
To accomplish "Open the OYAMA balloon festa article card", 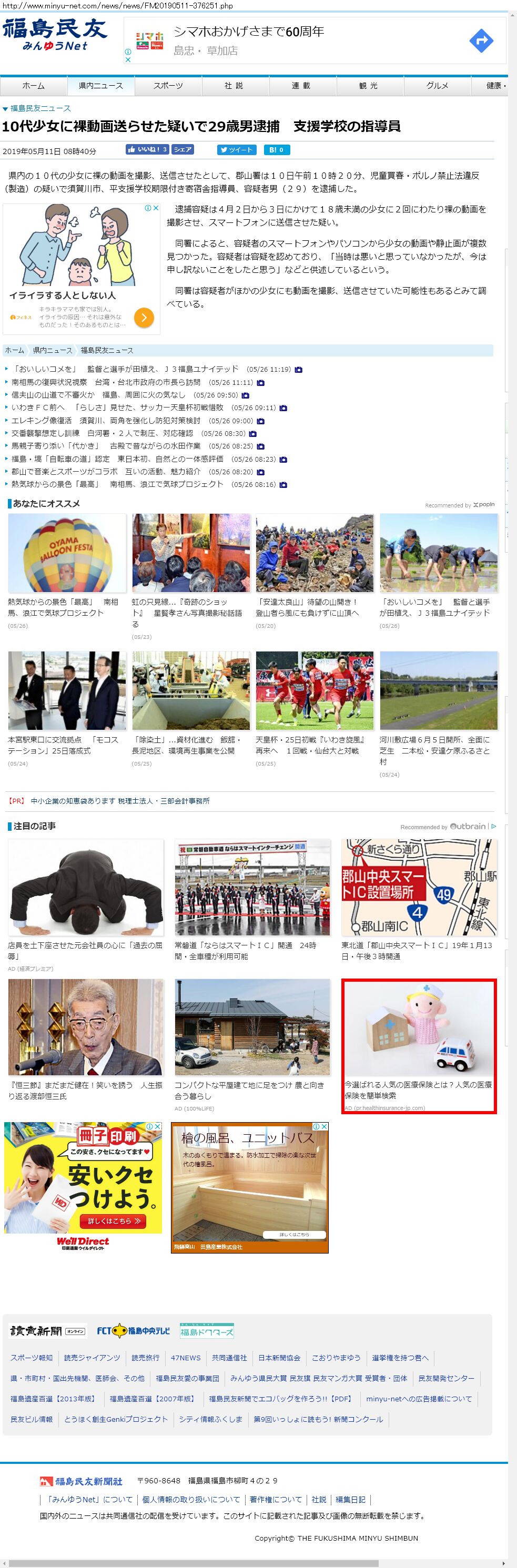I will (x=67, y=553).
